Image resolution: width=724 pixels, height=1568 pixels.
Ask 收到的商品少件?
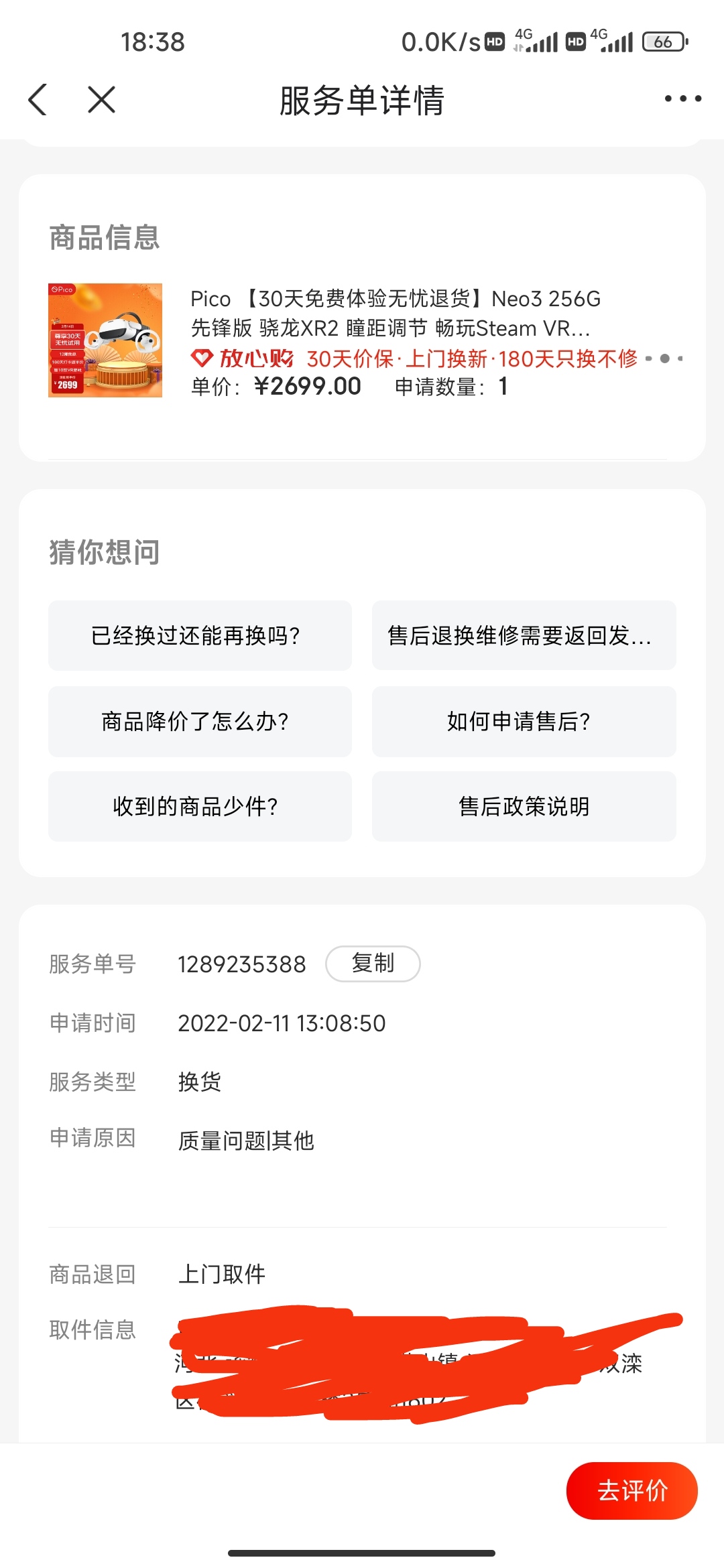point(200,806)
